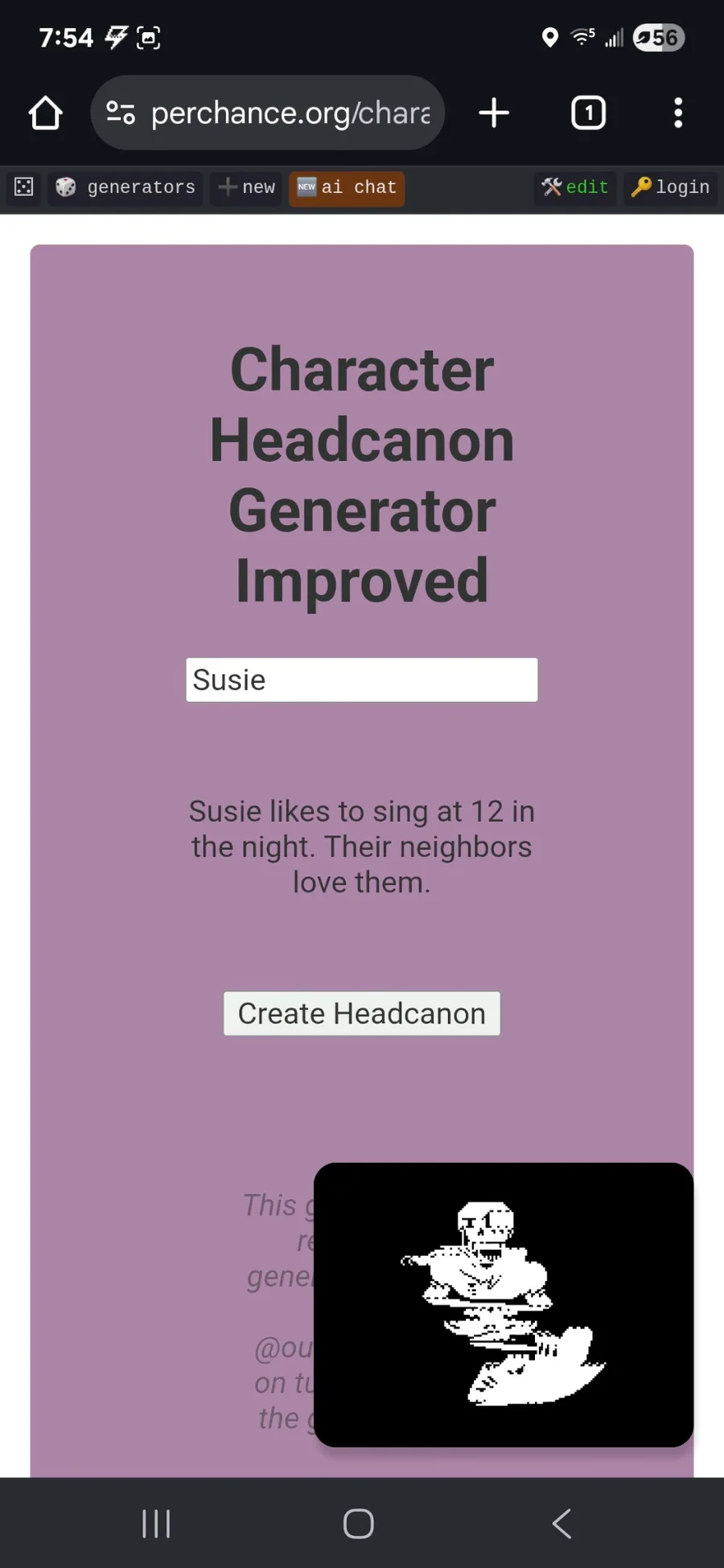This screenshot has height=1568, width=724.
Task: Open a new browser tab
Action: pyautogui.click(x=494, y=113)
